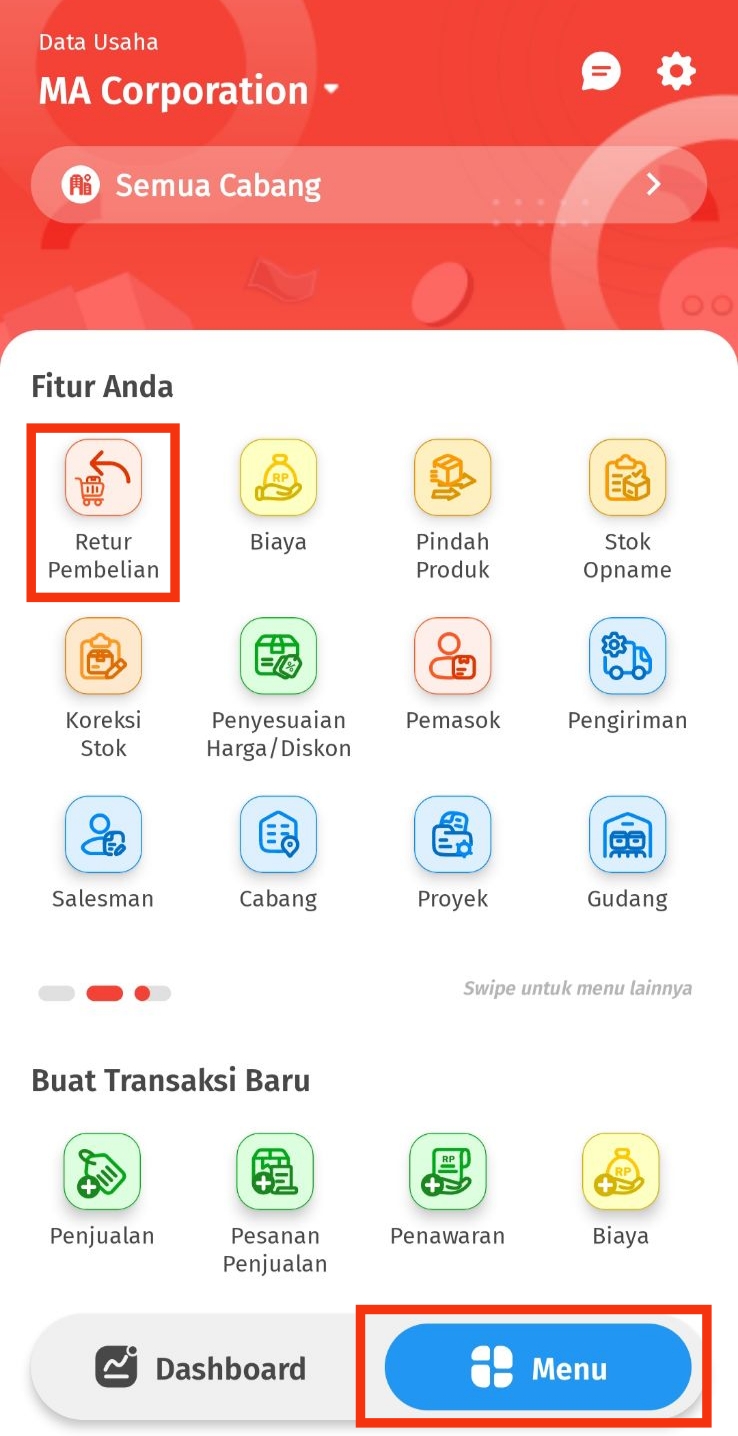Open Pengiriman feature
Image resolution: width=738 pixels, height=1436 pixels.
pyautogui.click(x=627, y=656)
